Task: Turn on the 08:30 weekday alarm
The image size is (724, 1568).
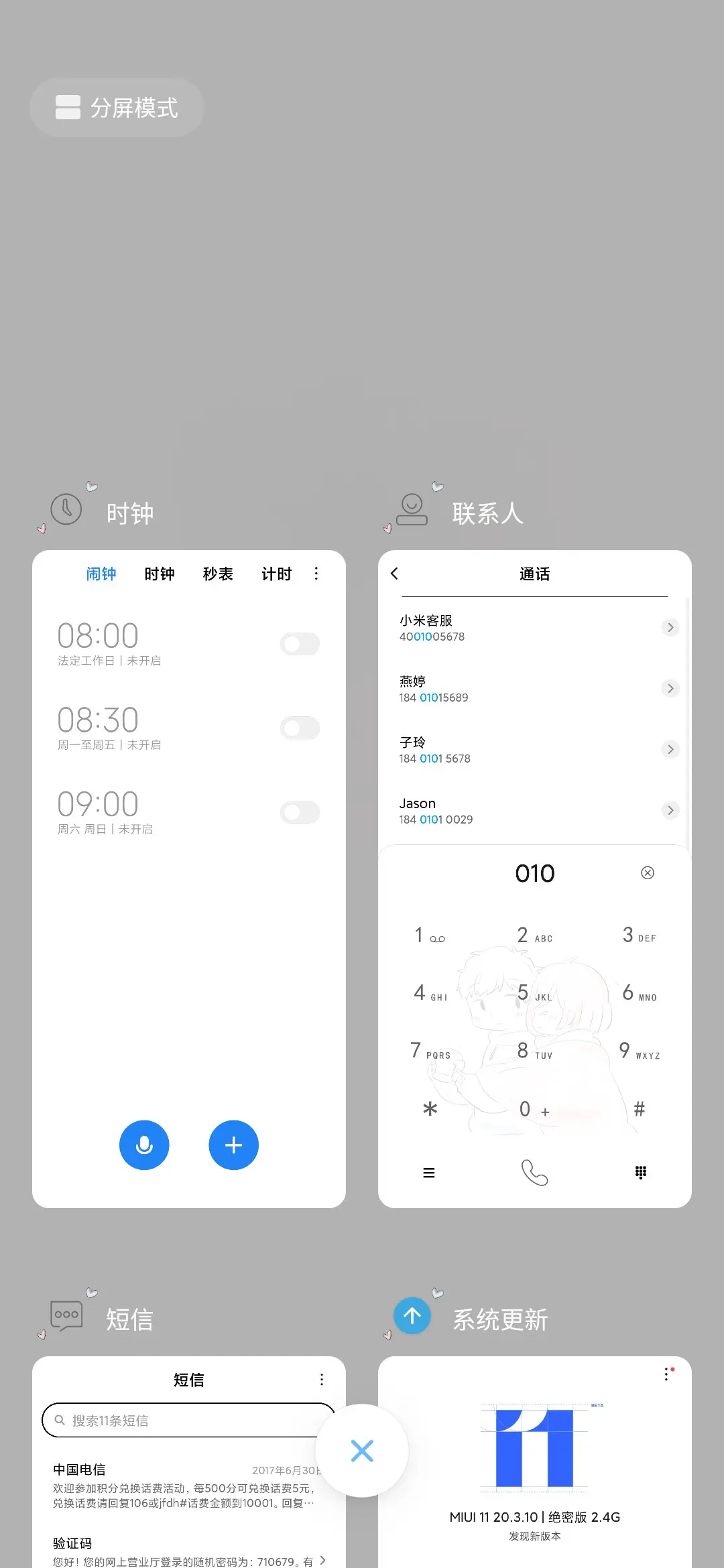Action: point(300,728)
